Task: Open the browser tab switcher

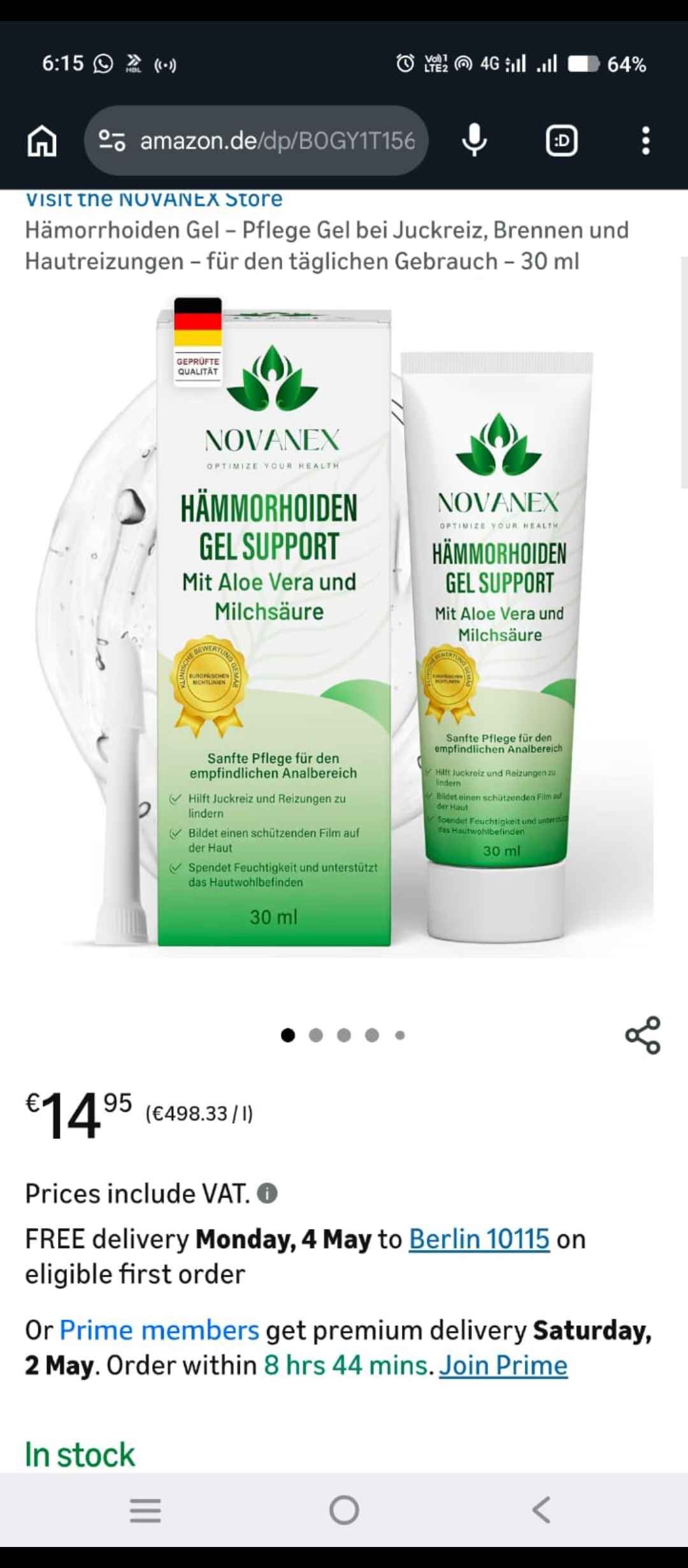Action: point(561,141)
